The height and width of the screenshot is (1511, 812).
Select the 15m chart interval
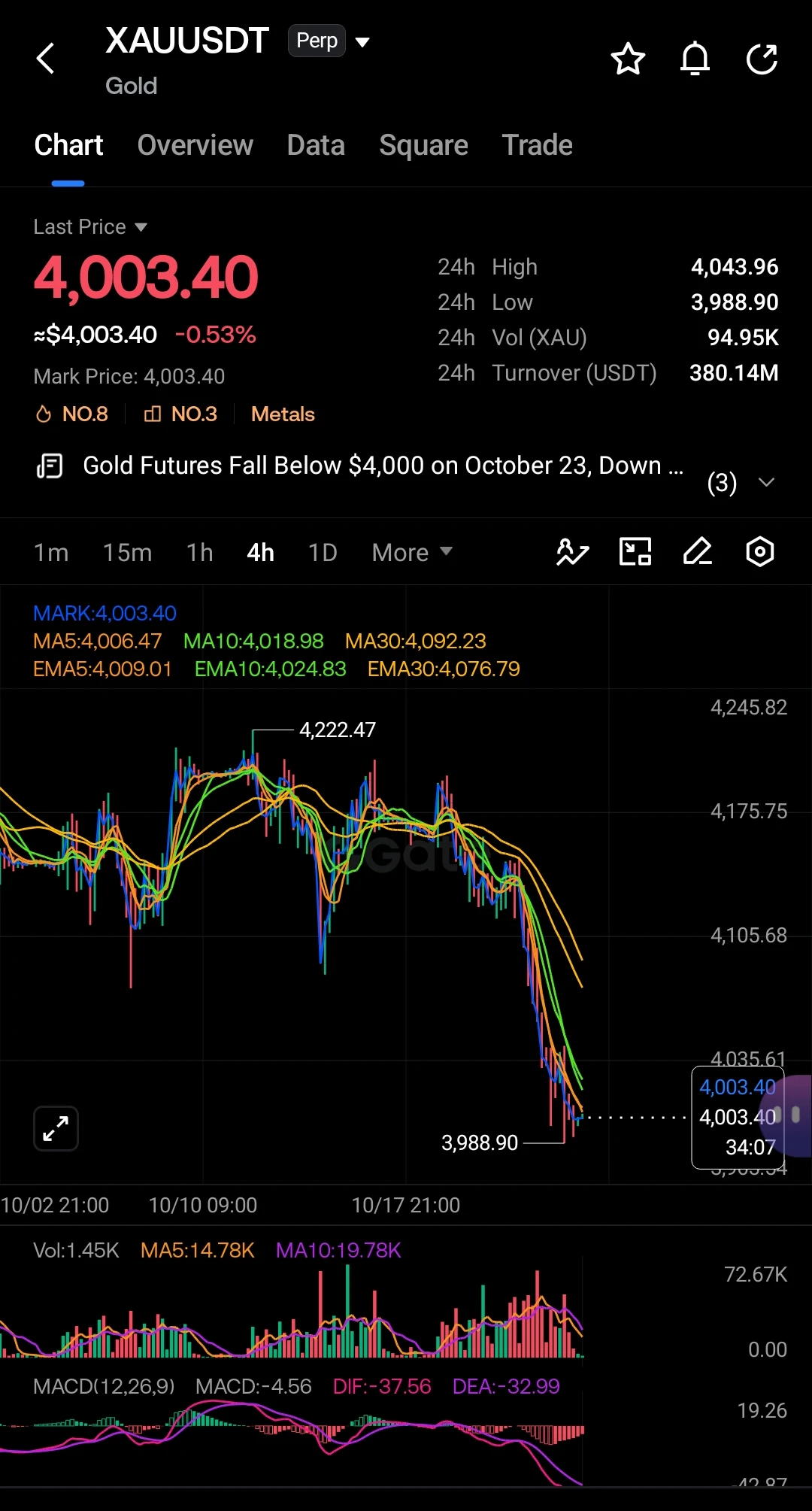click(x=127, y=553)
